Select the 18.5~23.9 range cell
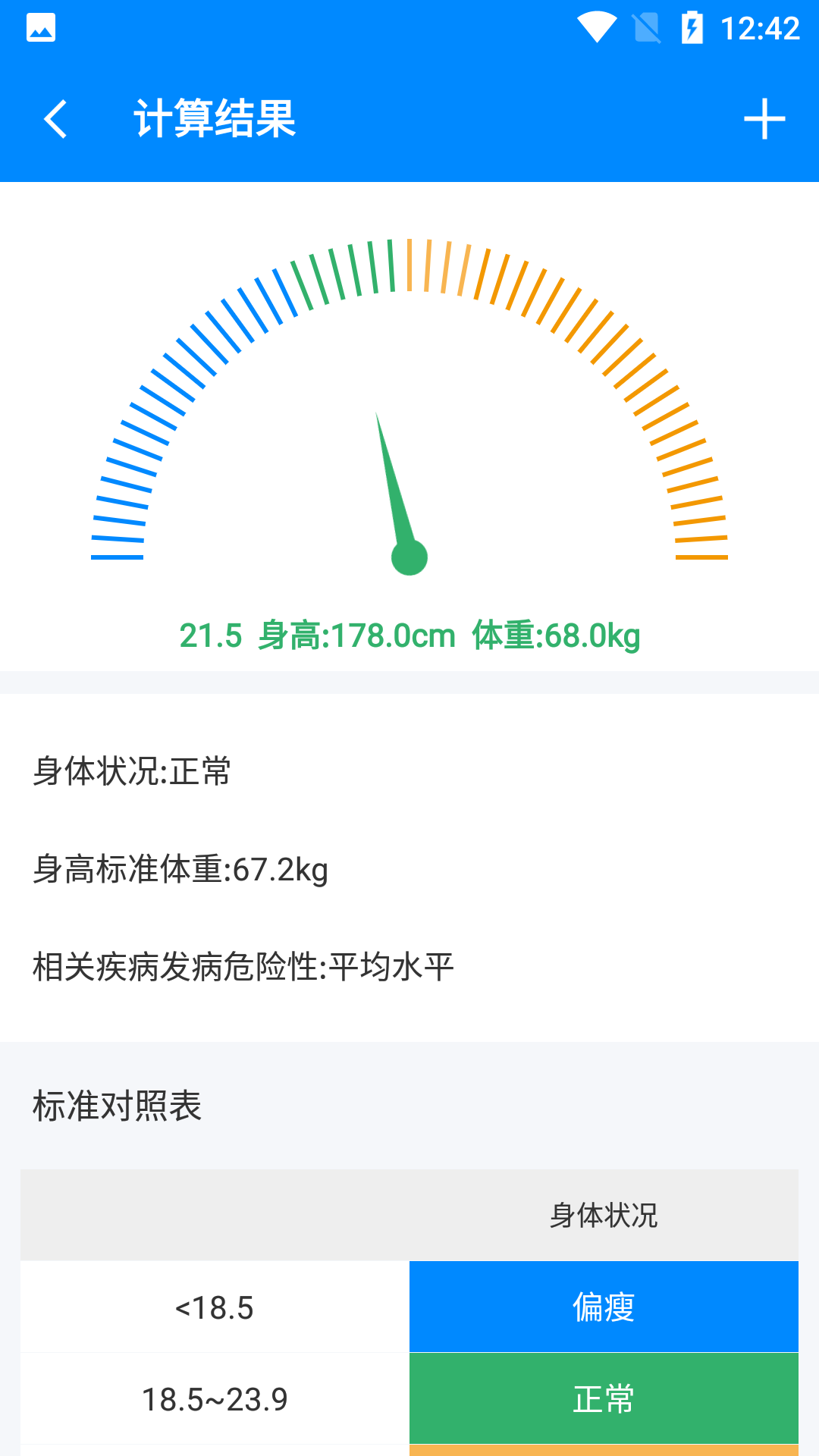The image size is (819, 1456). point(215,1401)
